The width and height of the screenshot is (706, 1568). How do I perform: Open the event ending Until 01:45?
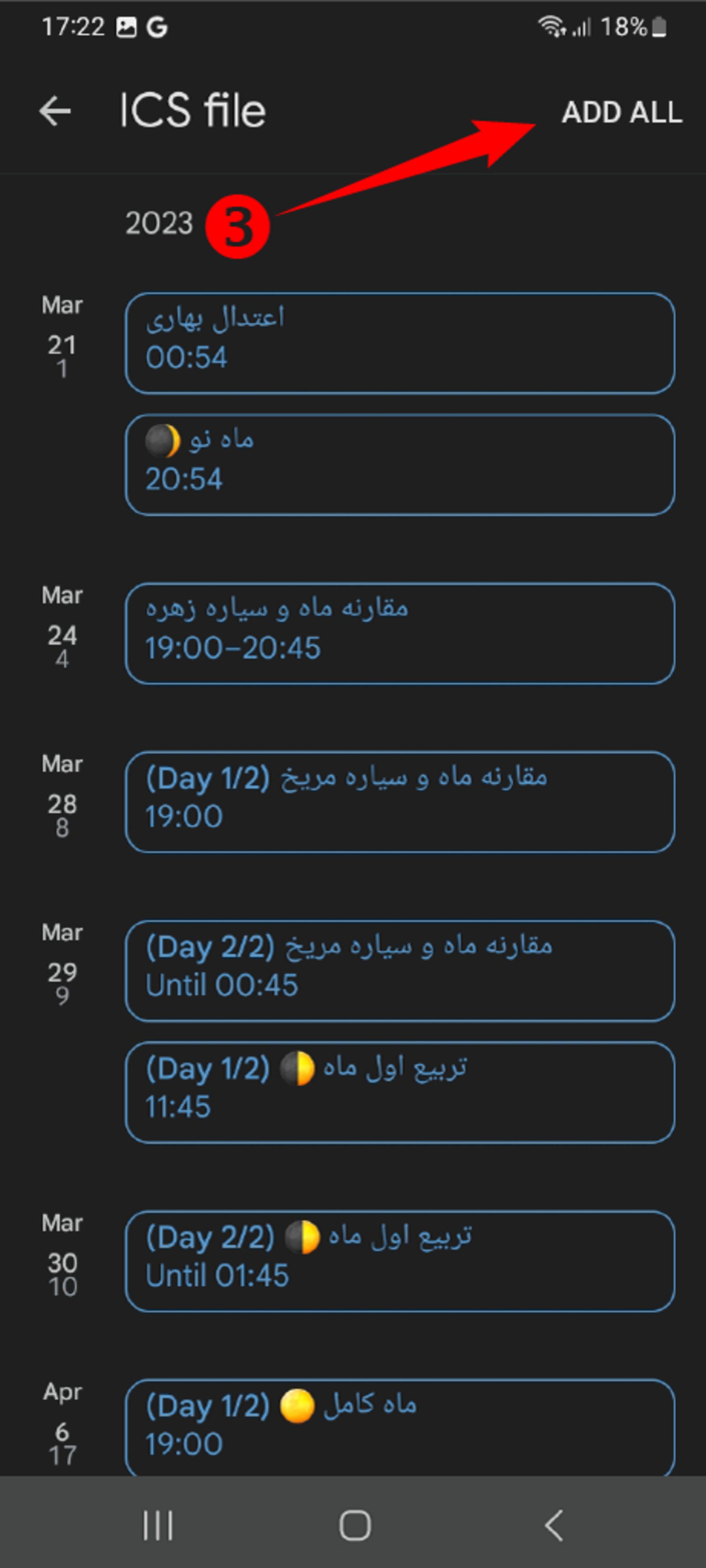click(x=400, y=1261)
